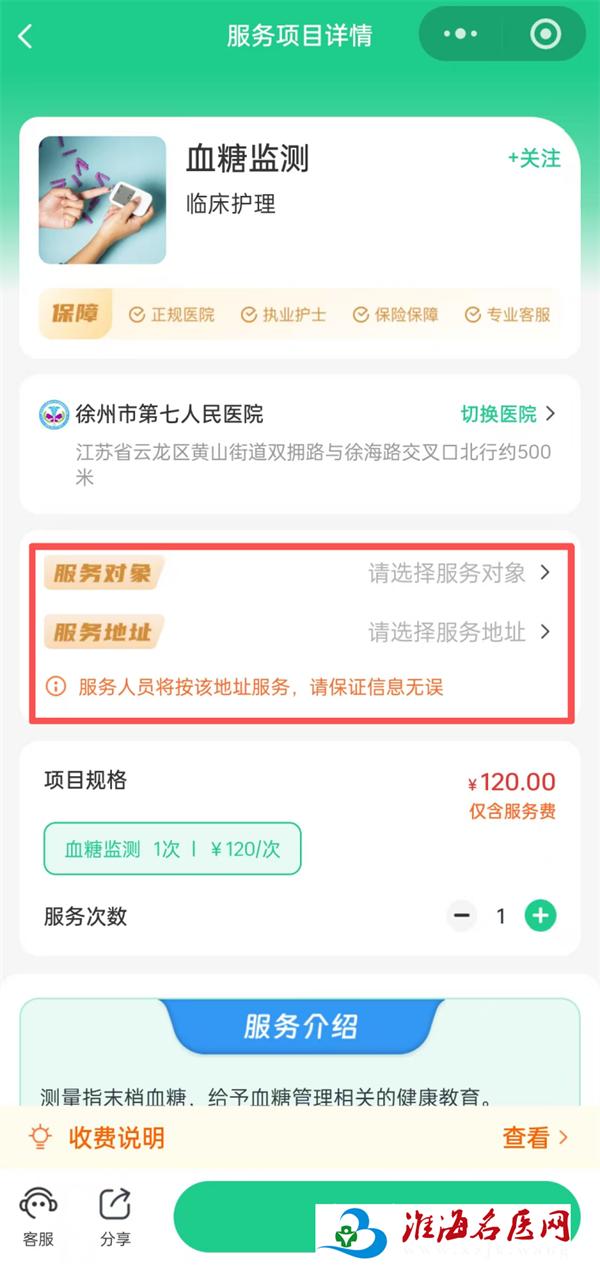Select the 血糖监测 1次 ¥120/次 spec chip
This screenshot has width=600, height=1268.
(x=172, y=849)
